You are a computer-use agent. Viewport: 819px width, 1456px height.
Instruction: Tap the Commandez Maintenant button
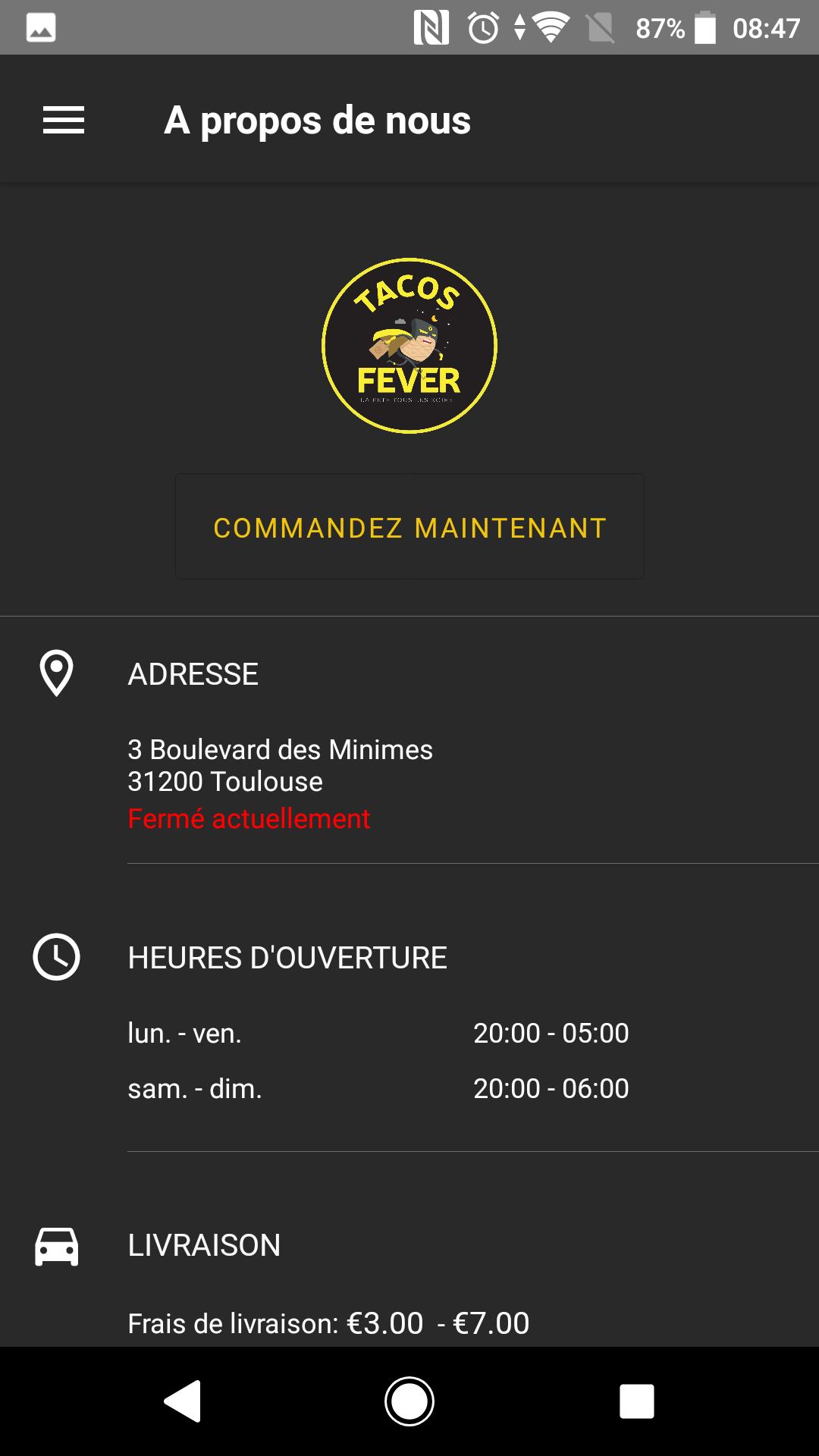[x=409, y=527]
